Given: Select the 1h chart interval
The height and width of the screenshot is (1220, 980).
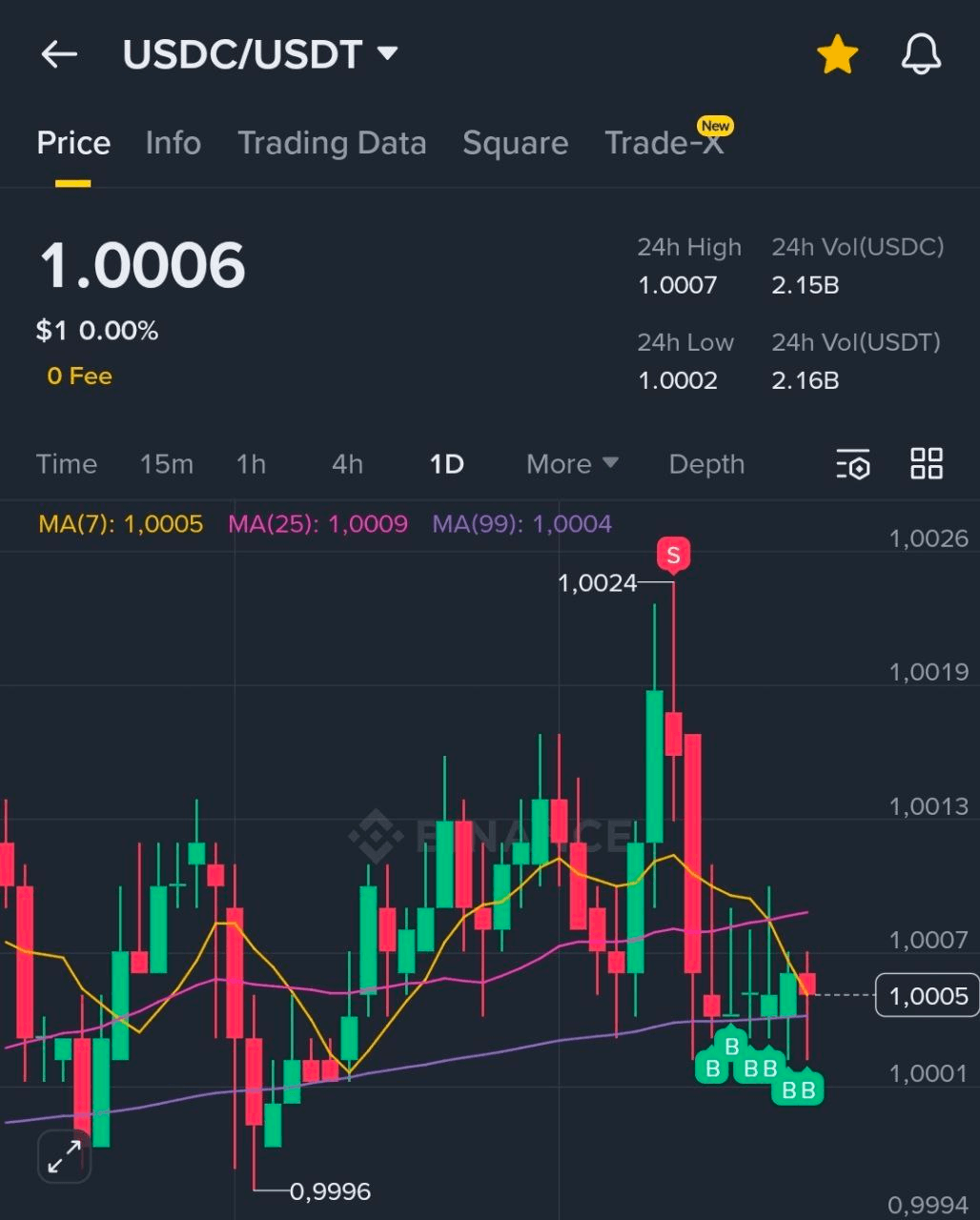Looking at the screenshot, I should point(251,464).
